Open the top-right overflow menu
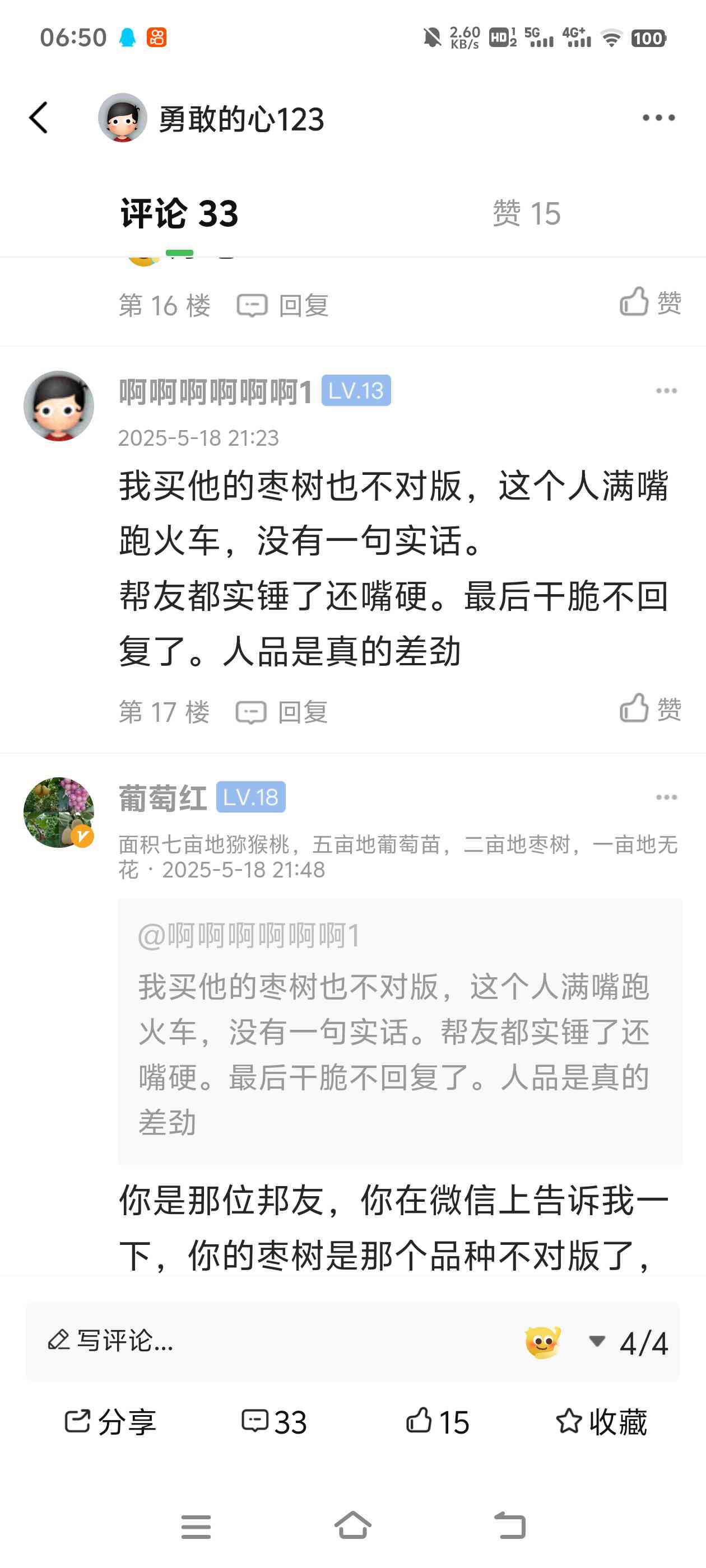 coord(658,118)
